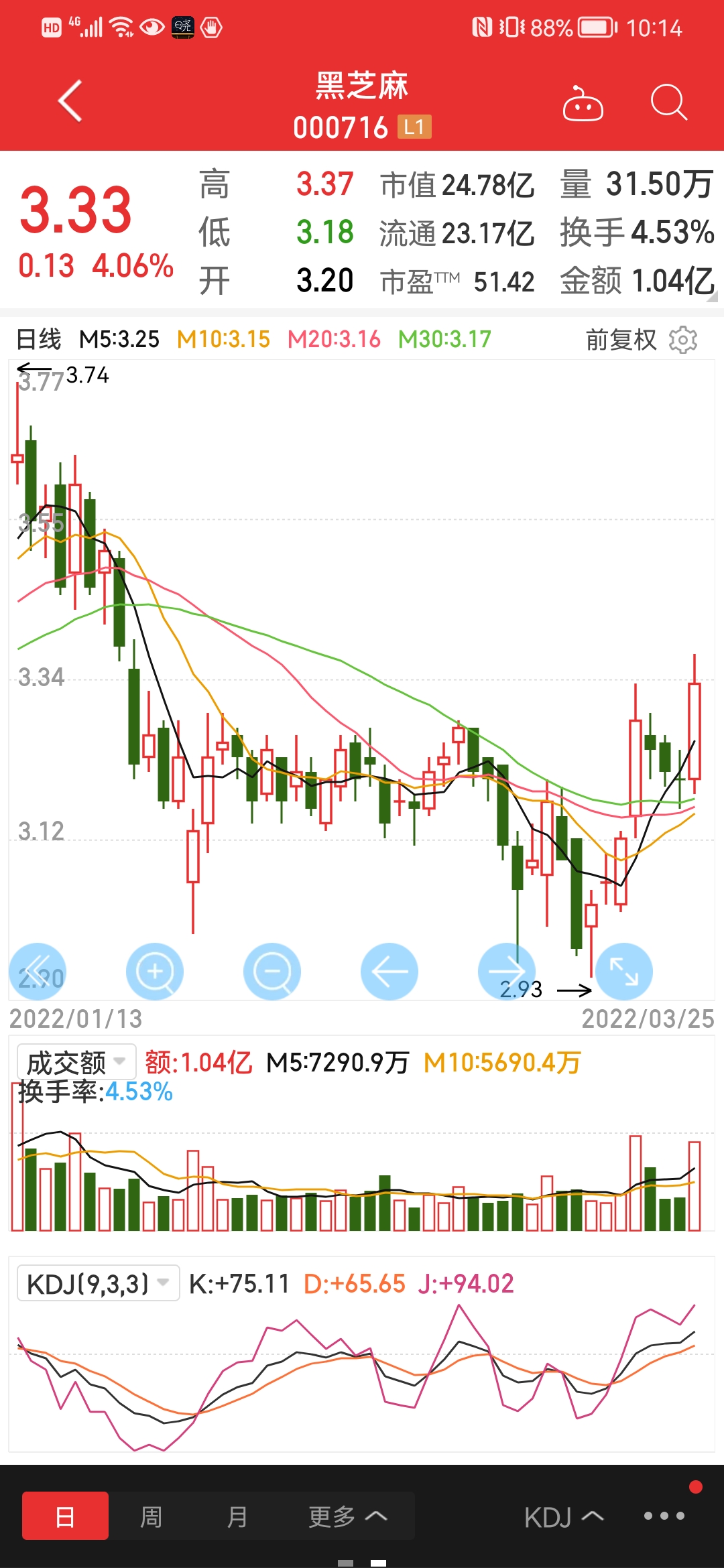Go back using the top-left arrow

pos(70,101)
